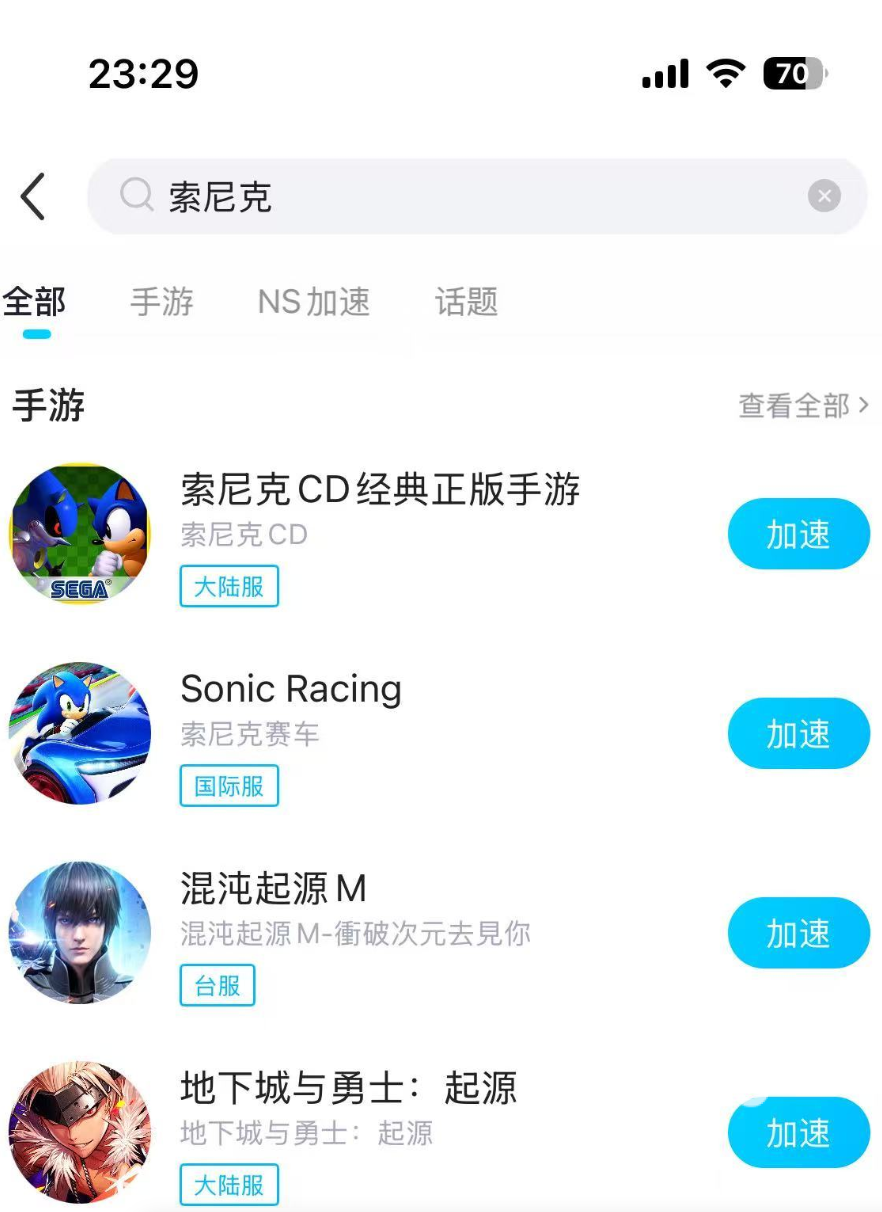Clear the search text
Screen dimensions: 882x1212
pyautogui.click(x=823, y=197)
